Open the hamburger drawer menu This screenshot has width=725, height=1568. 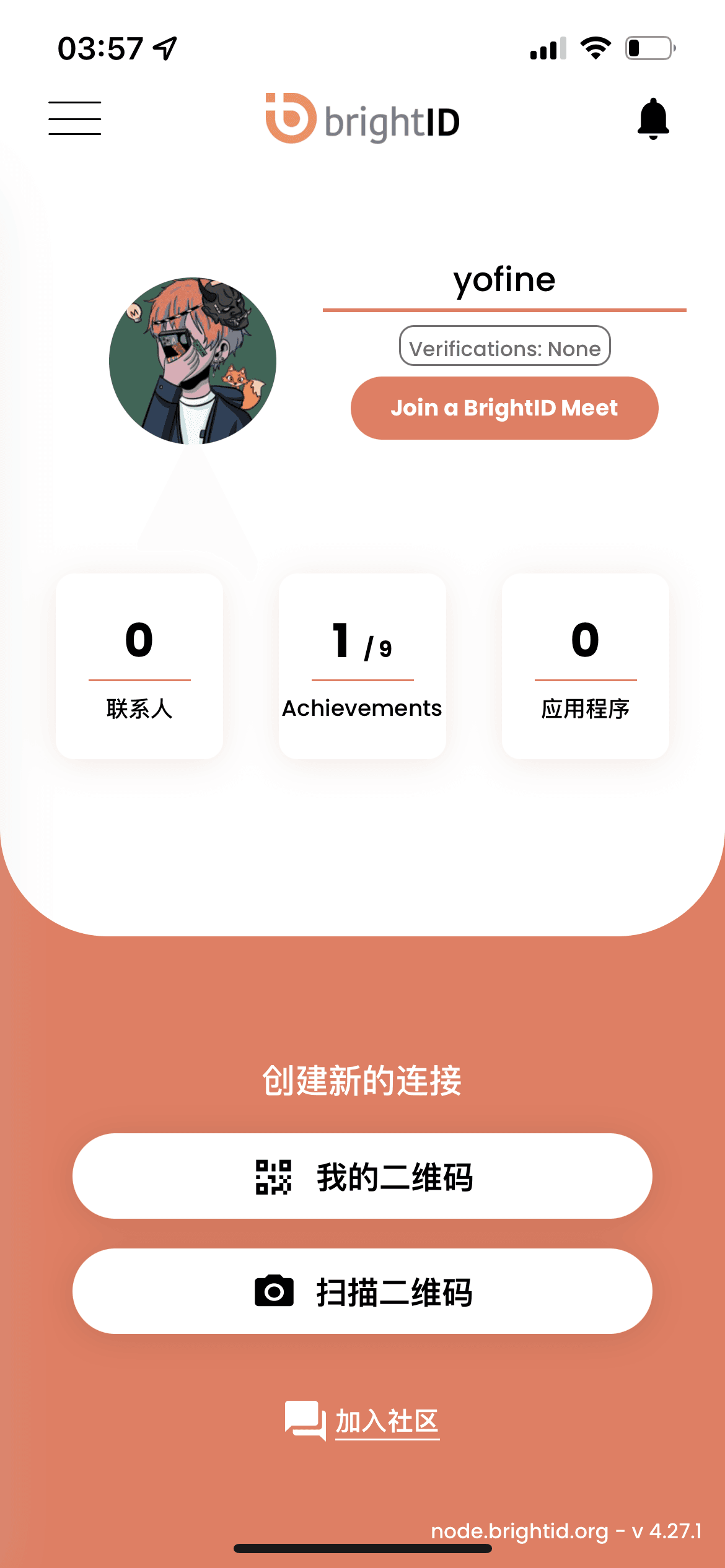pyautogui.click(x=75, y=118)
